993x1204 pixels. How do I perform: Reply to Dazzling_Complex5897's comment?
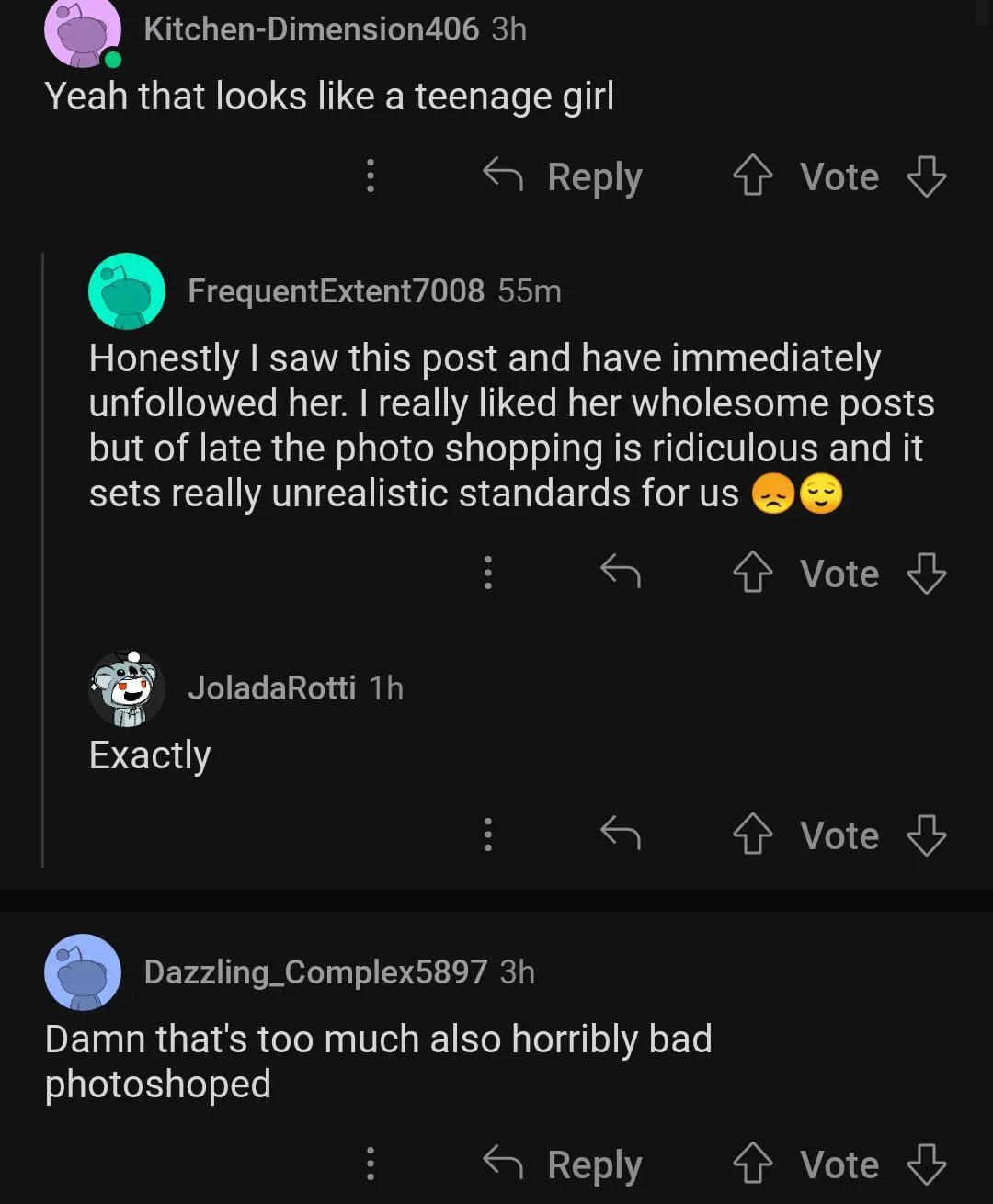click(563, 1164)
